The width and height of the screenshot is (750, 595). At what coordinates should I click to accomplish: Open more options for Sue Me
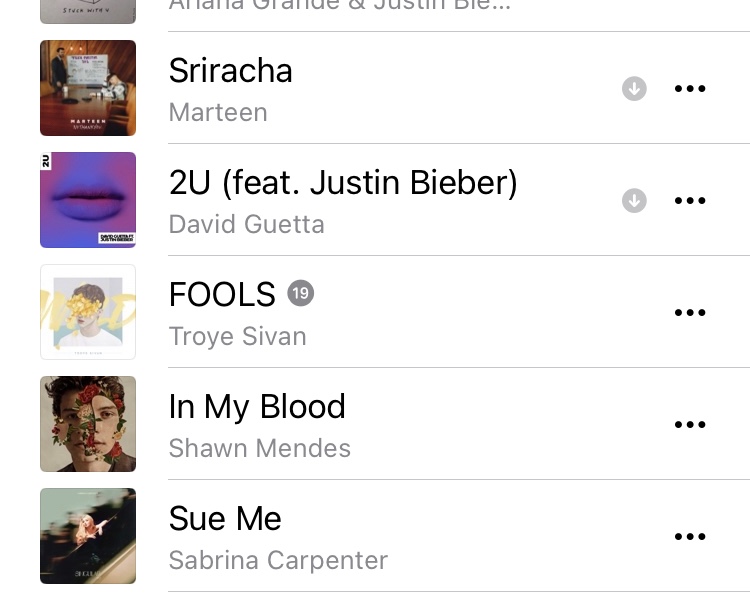click(690, 537)
